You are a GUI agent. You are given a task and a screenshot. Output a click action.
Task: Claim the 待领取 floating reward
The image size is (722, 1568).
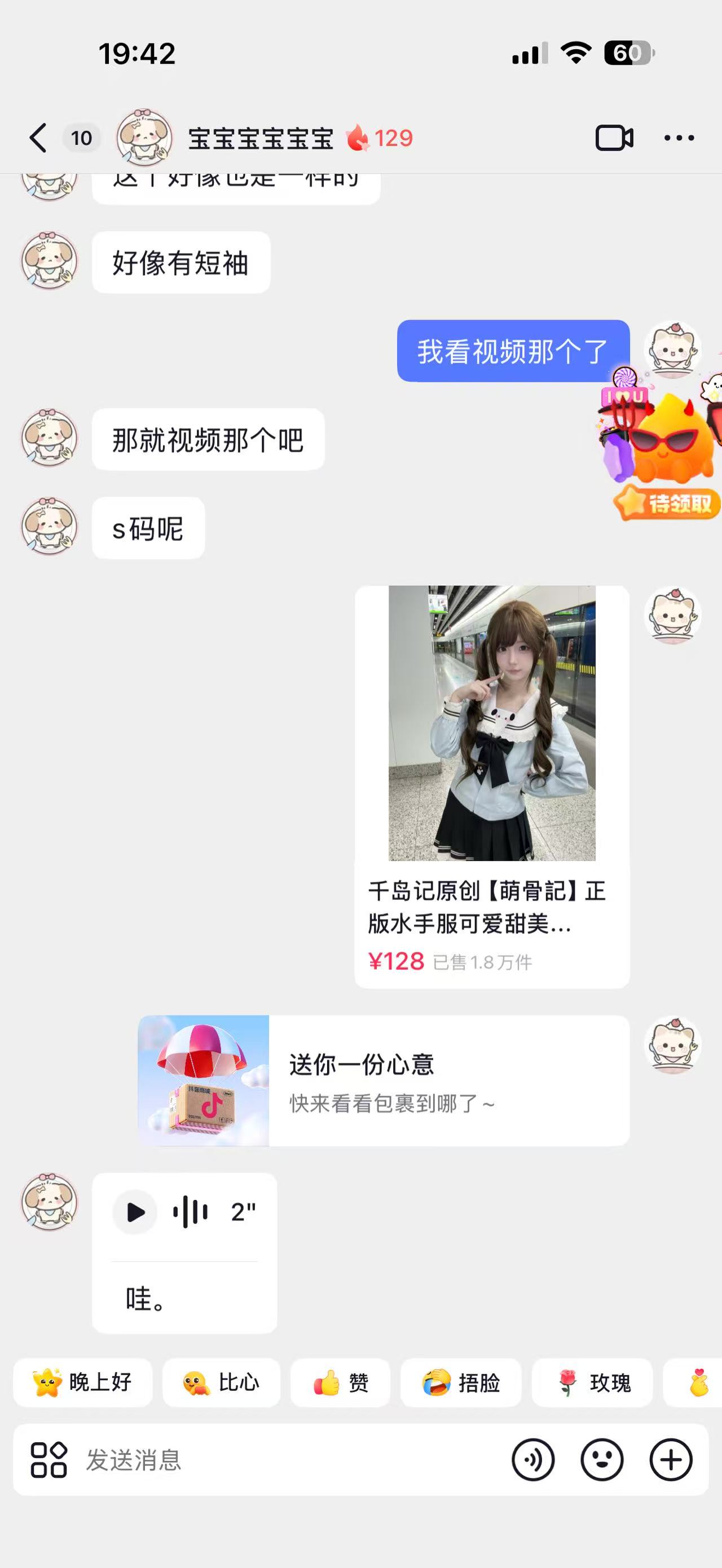click(x=667, y=503)
